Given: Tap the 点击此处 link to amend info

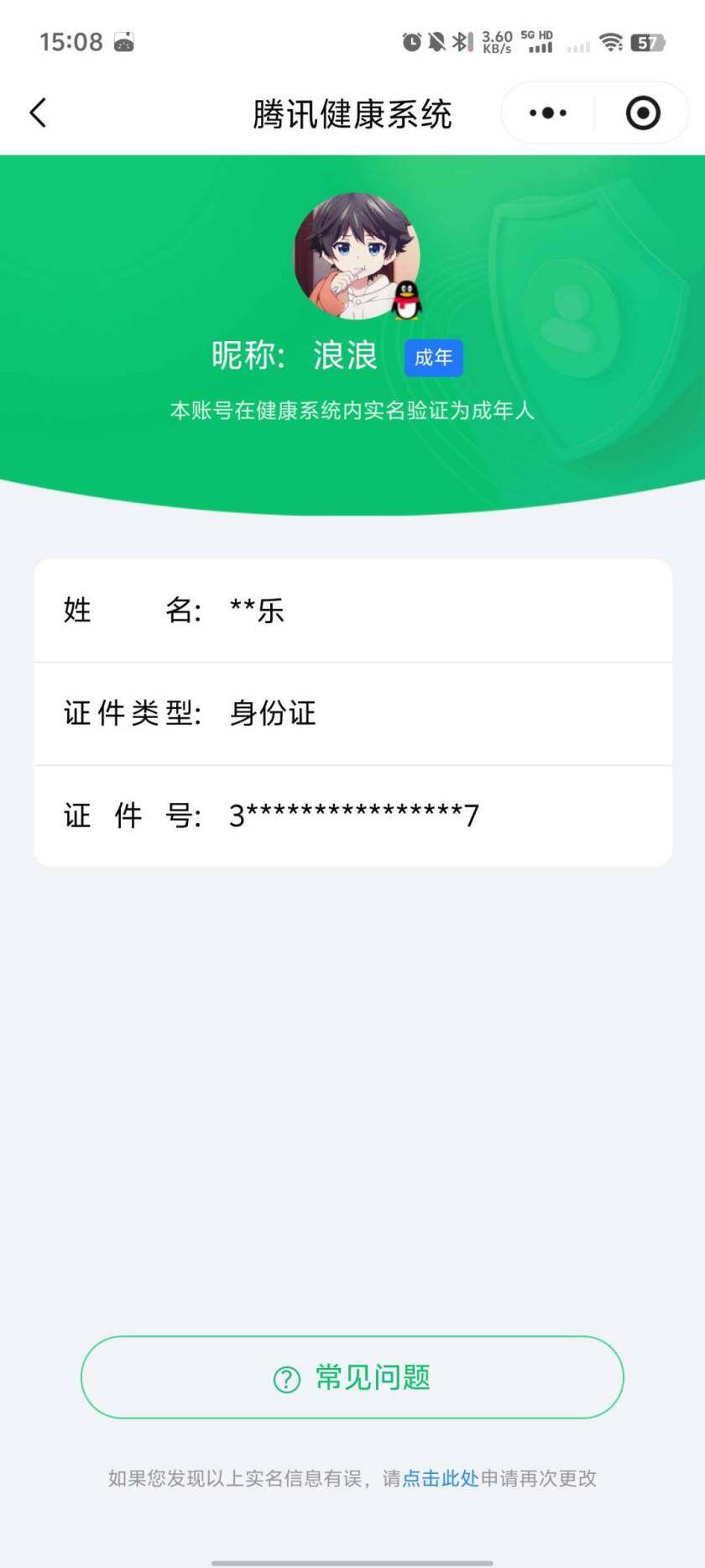Looking at the screenshot, I should [x=441, y=1478].
